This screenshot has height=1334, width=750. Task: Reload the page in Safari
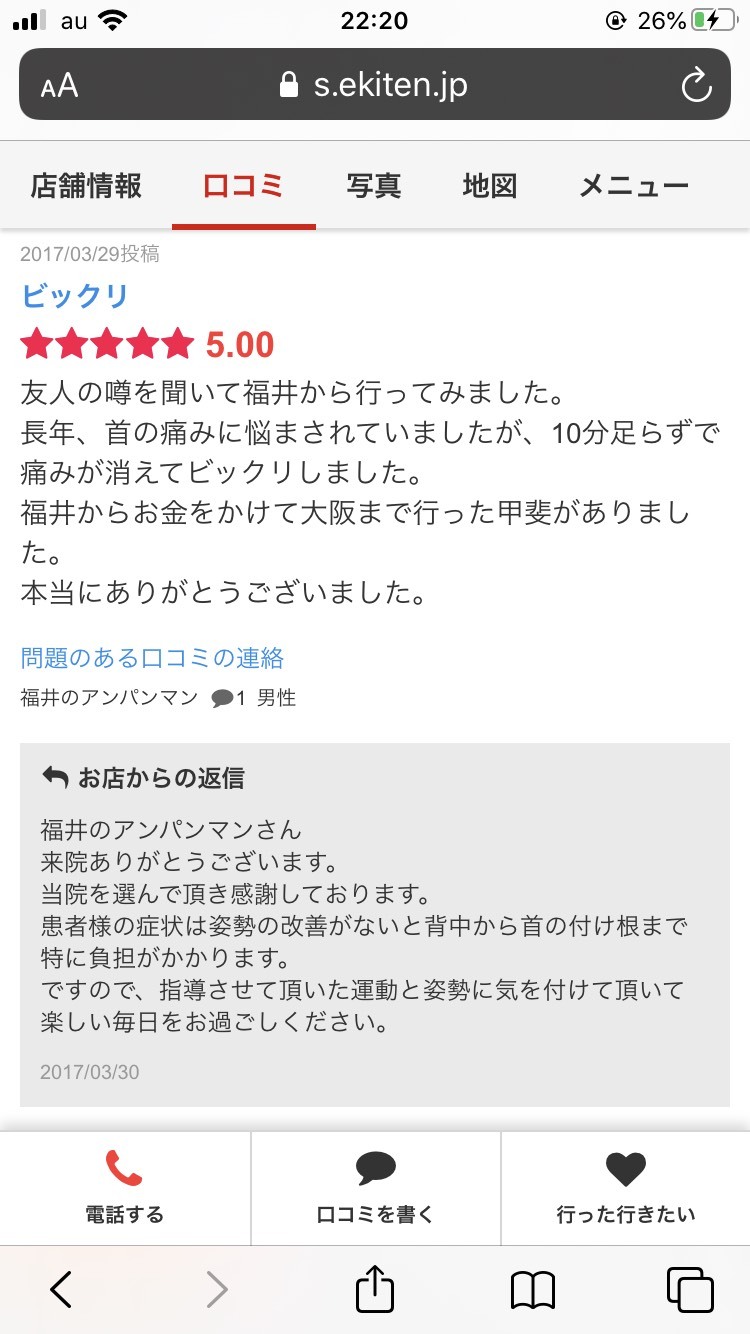click(696, 85)
